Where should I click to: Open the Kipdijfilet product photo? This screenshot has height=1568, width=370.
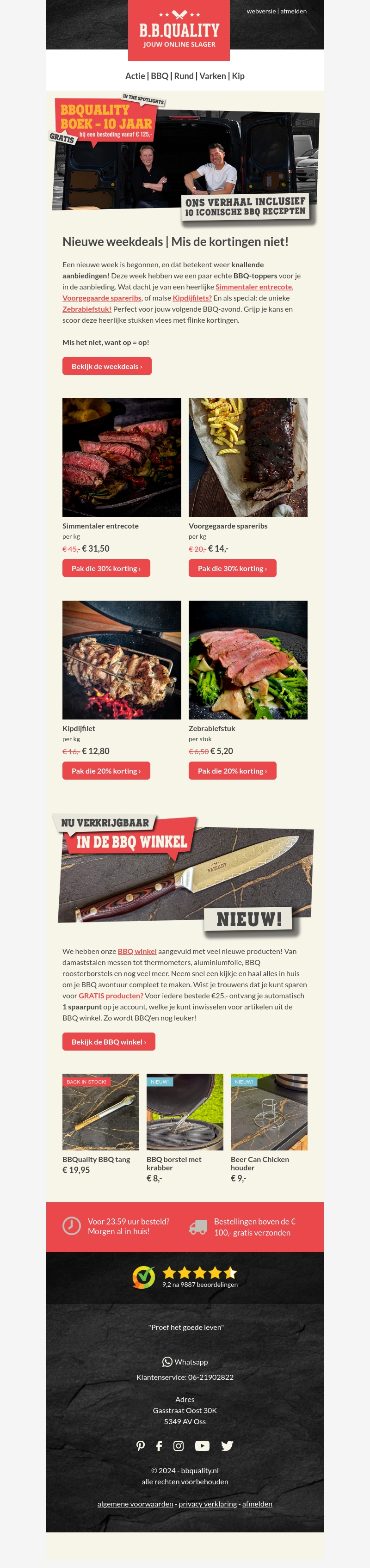[122, 660]
